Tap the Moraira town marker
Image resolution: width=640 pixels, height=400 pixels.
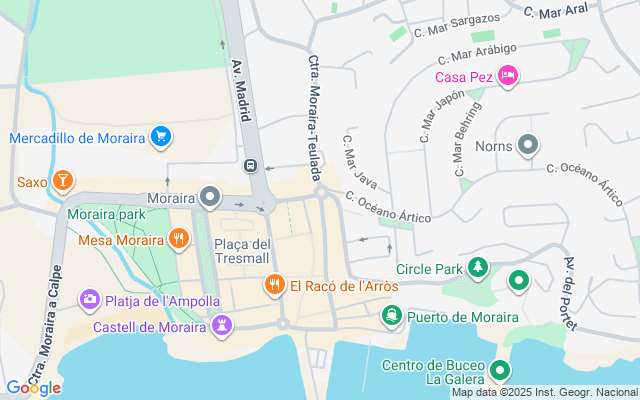(x=209, y=197)
